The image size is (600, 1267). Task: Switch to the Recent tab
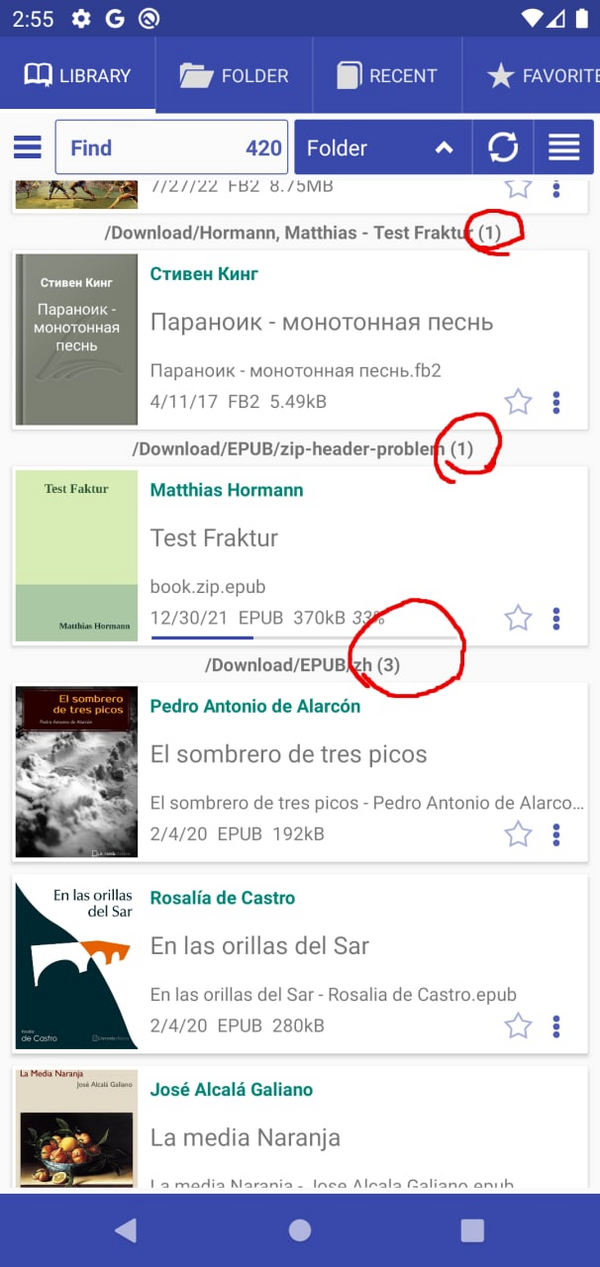point(387,76)
